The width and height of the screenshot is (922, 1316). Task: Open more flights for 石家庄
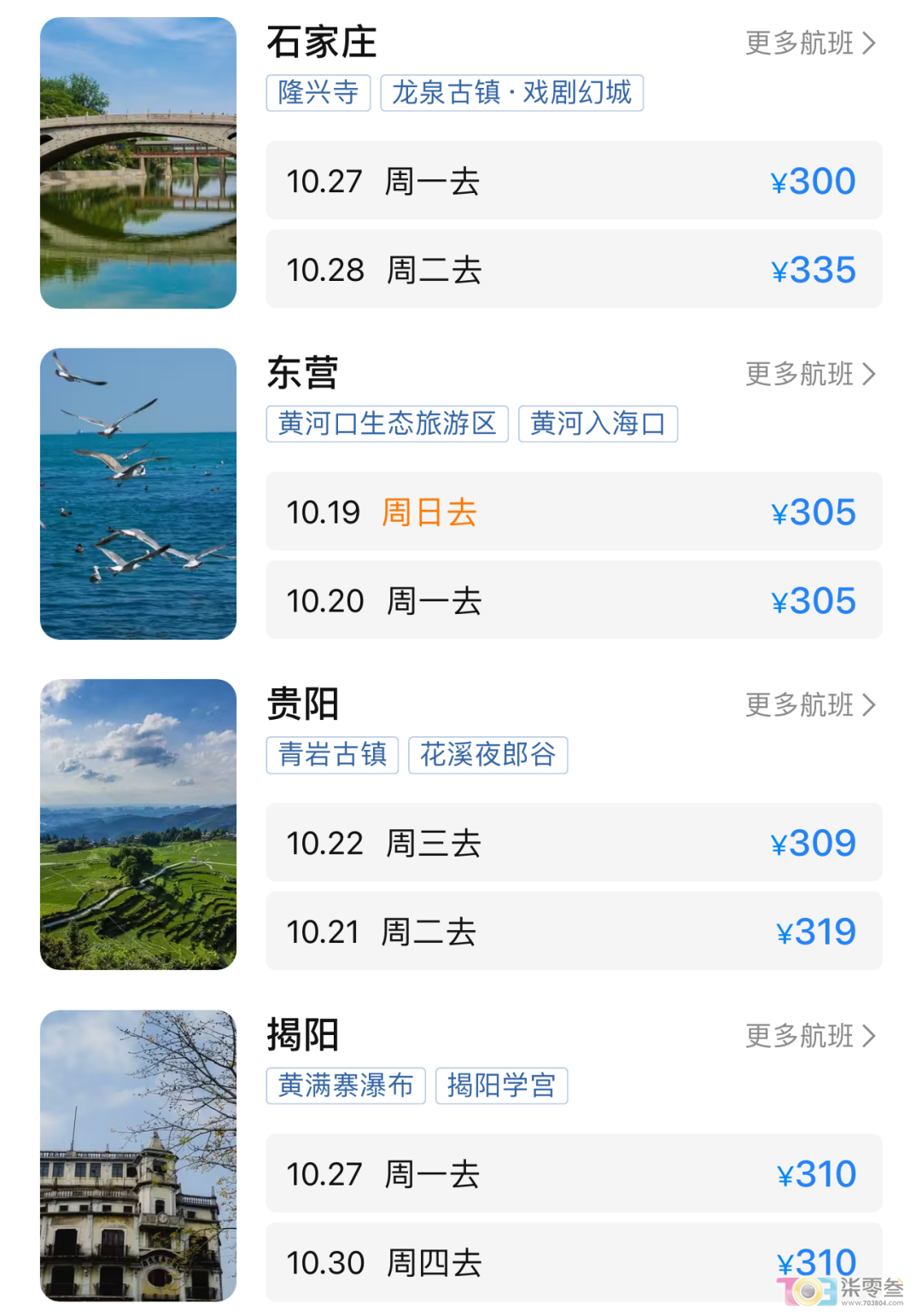pos(810,43)
